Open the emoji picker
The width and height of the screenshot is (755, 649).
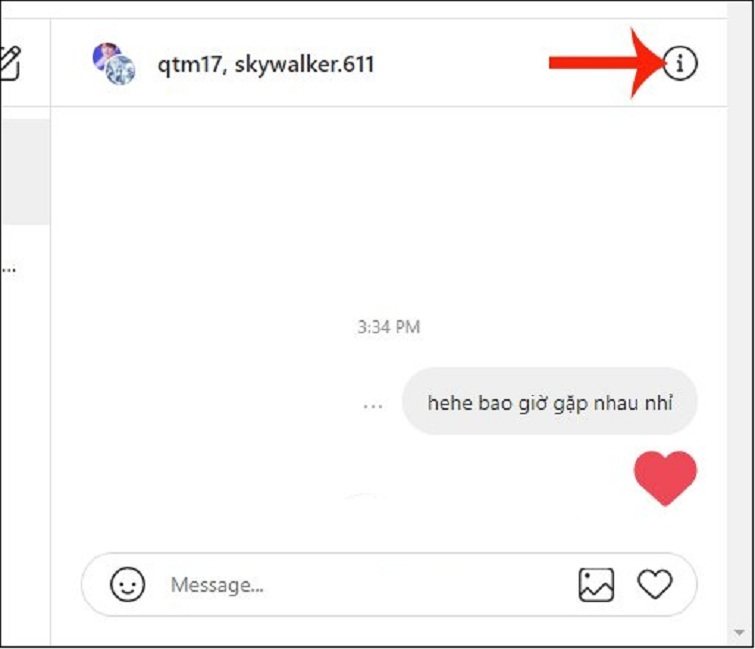point(127,585)
